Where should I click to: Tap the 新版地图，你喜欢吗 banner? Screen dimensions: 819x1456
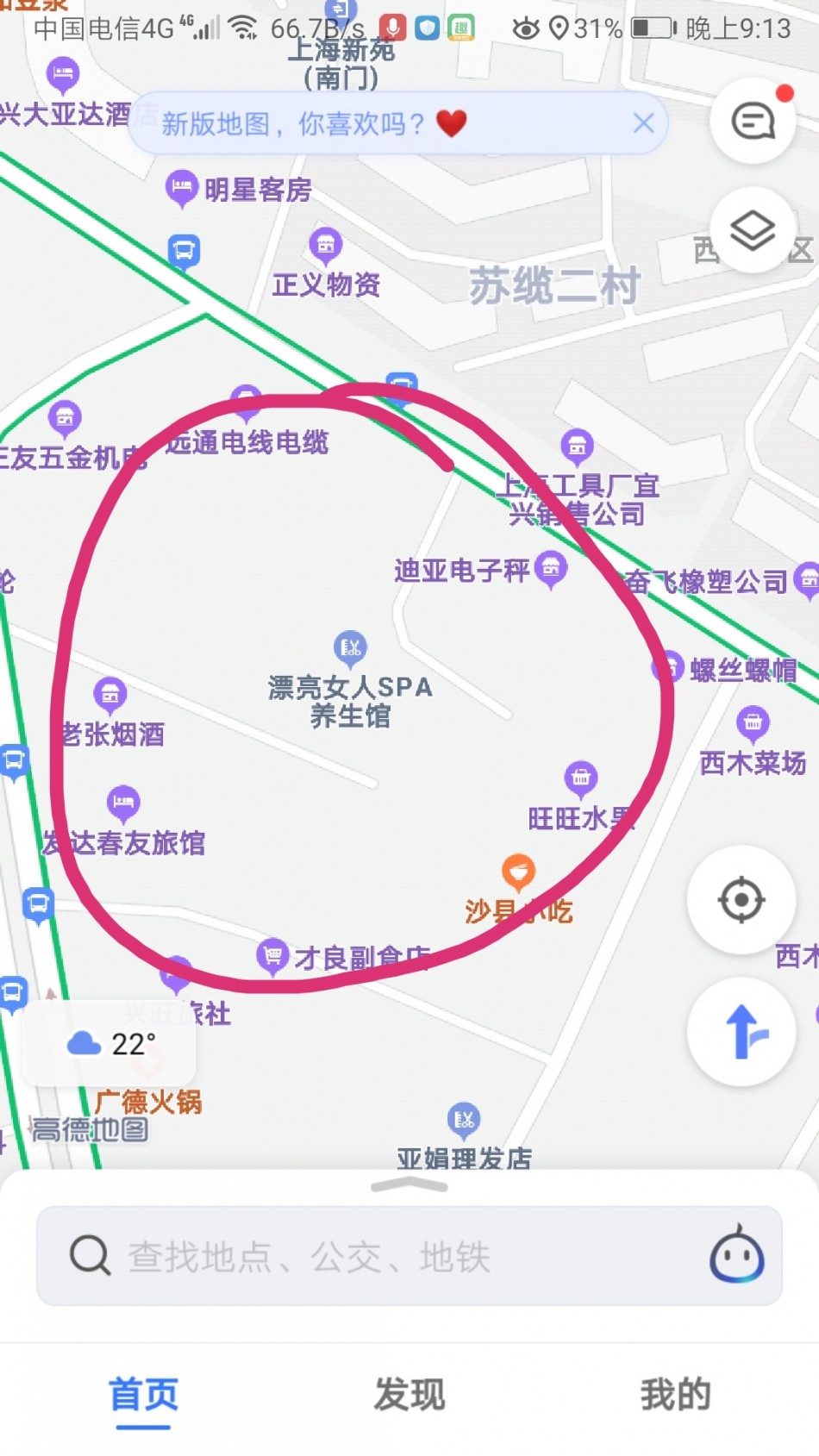point(315,123)
